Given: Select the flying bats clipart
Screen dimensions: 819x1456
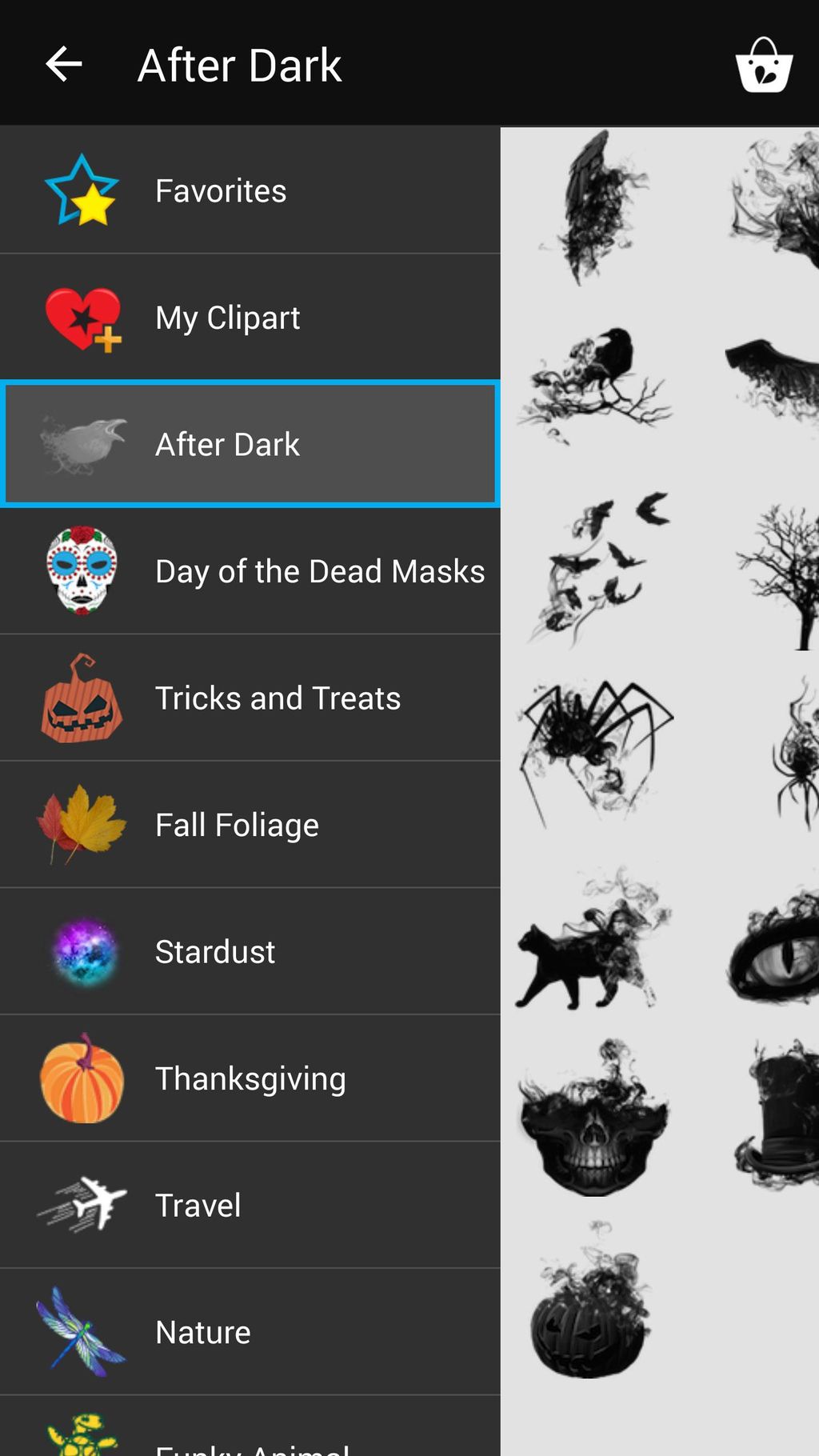Looking at the screenshot, I should tap(594, 570).
